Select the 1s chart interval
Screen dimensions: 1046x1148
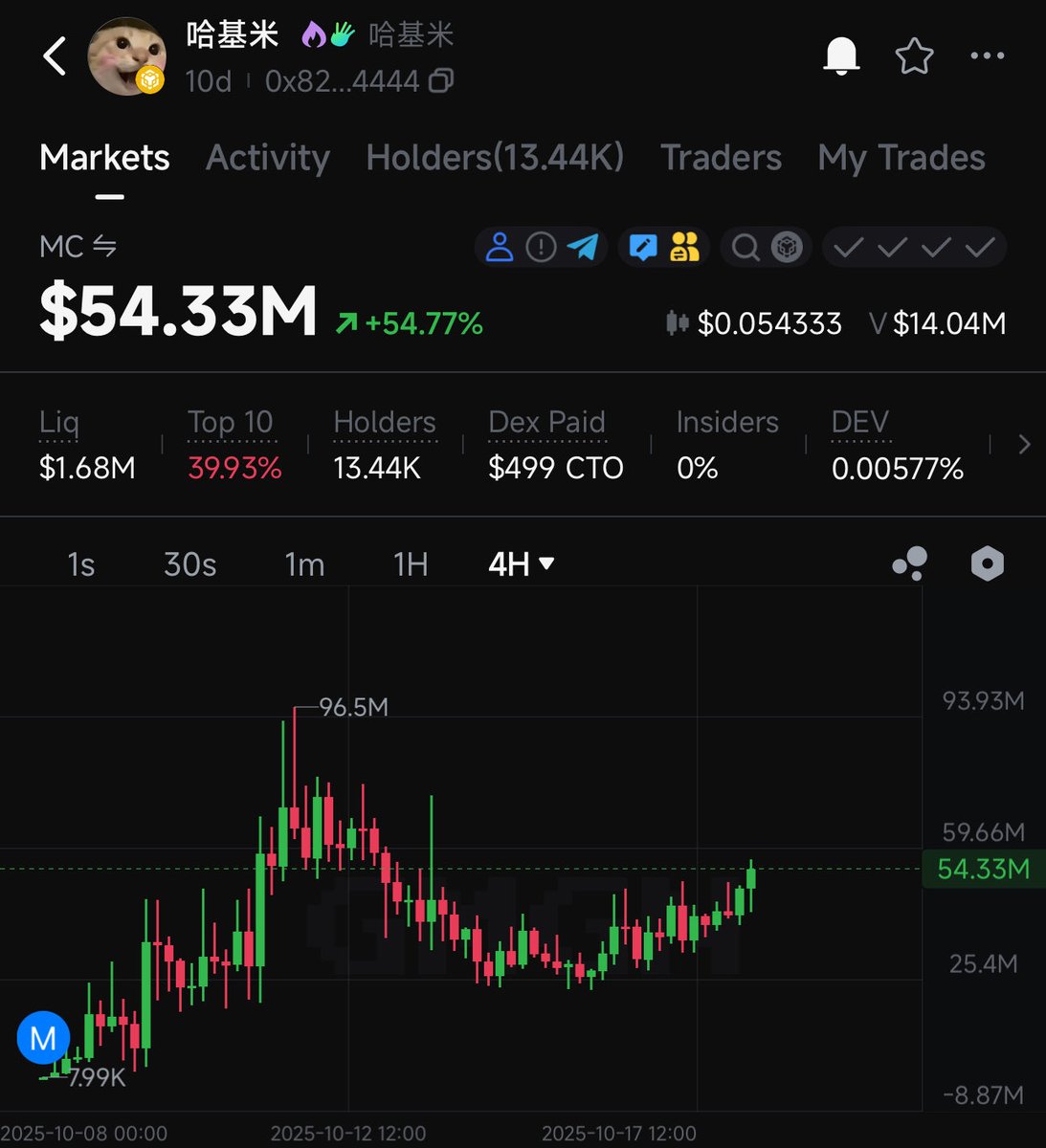tap(81, 564)
